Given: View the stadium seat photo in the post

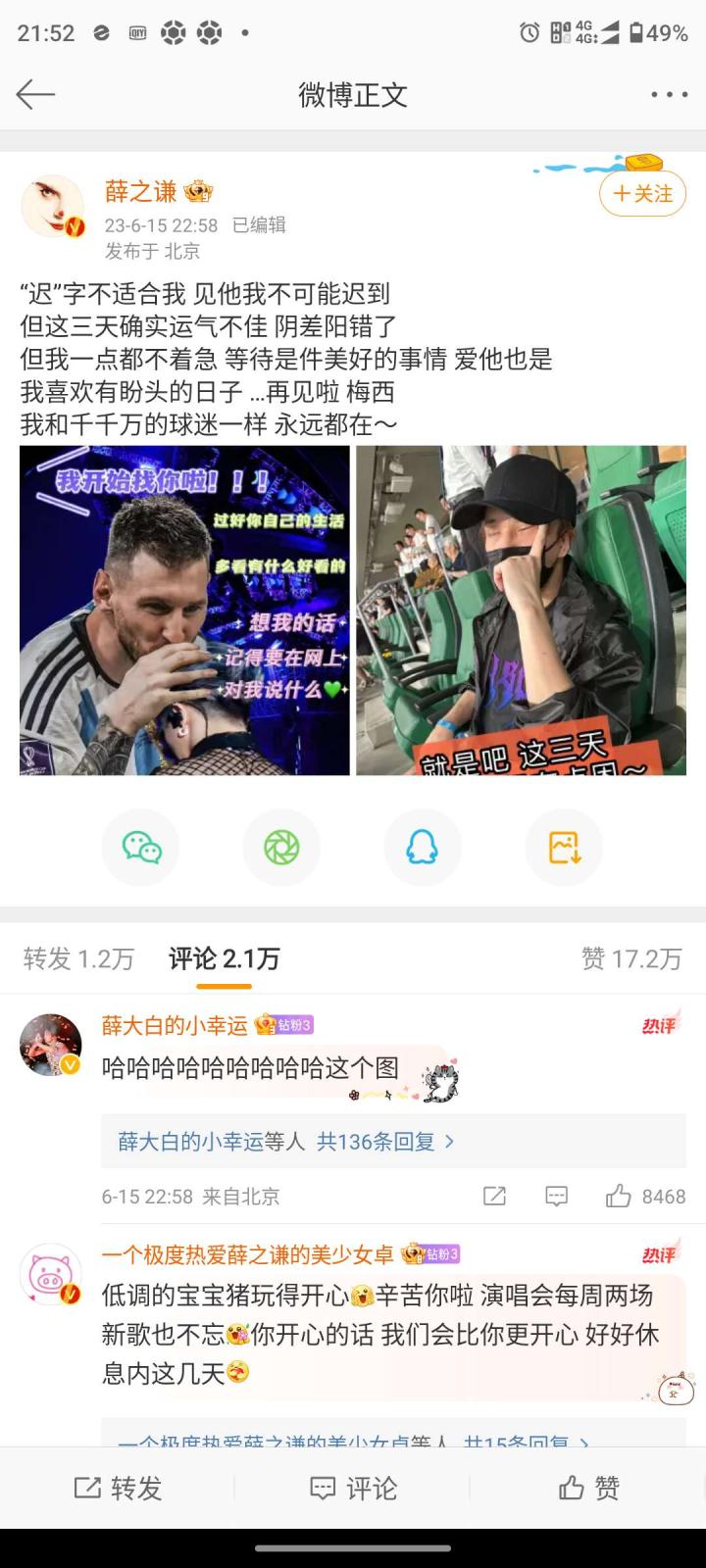Looking at the screenshot, I should click(521, 610).
